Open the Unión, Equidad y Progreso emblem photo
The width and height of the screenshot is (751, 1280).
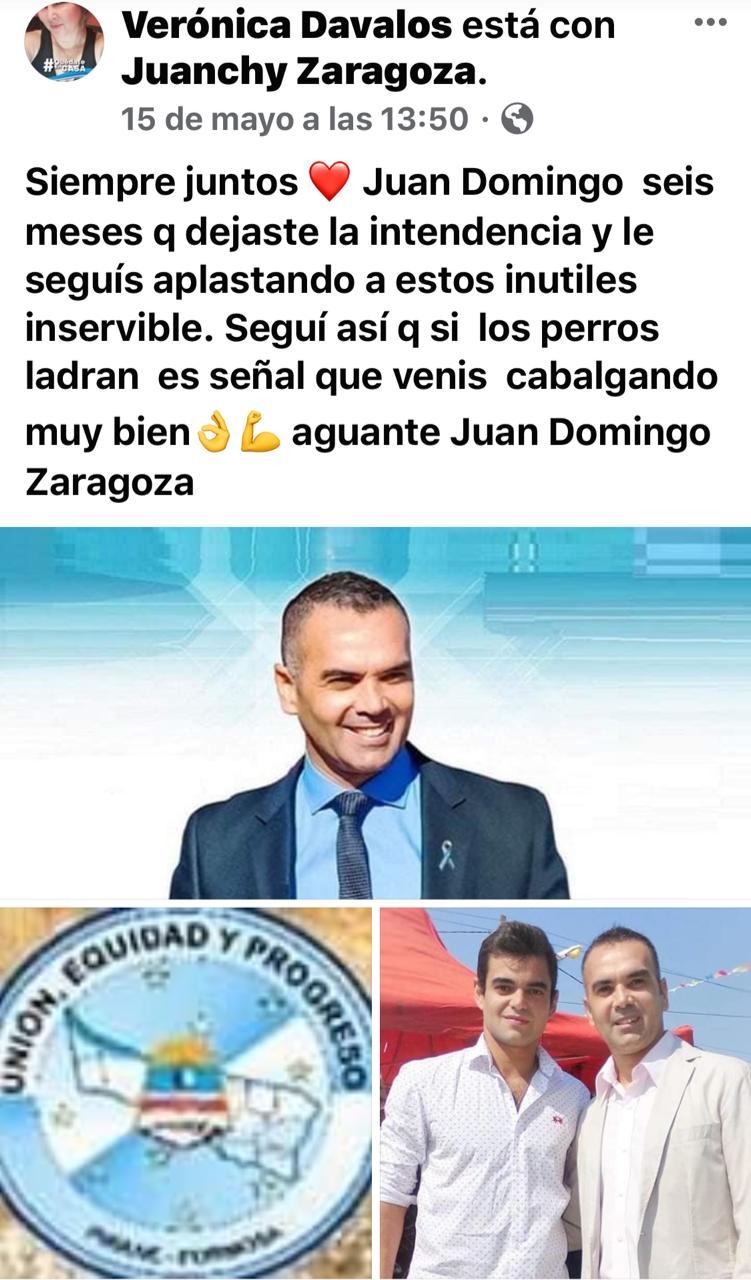pyautogui.click(x=185, y=1093)
